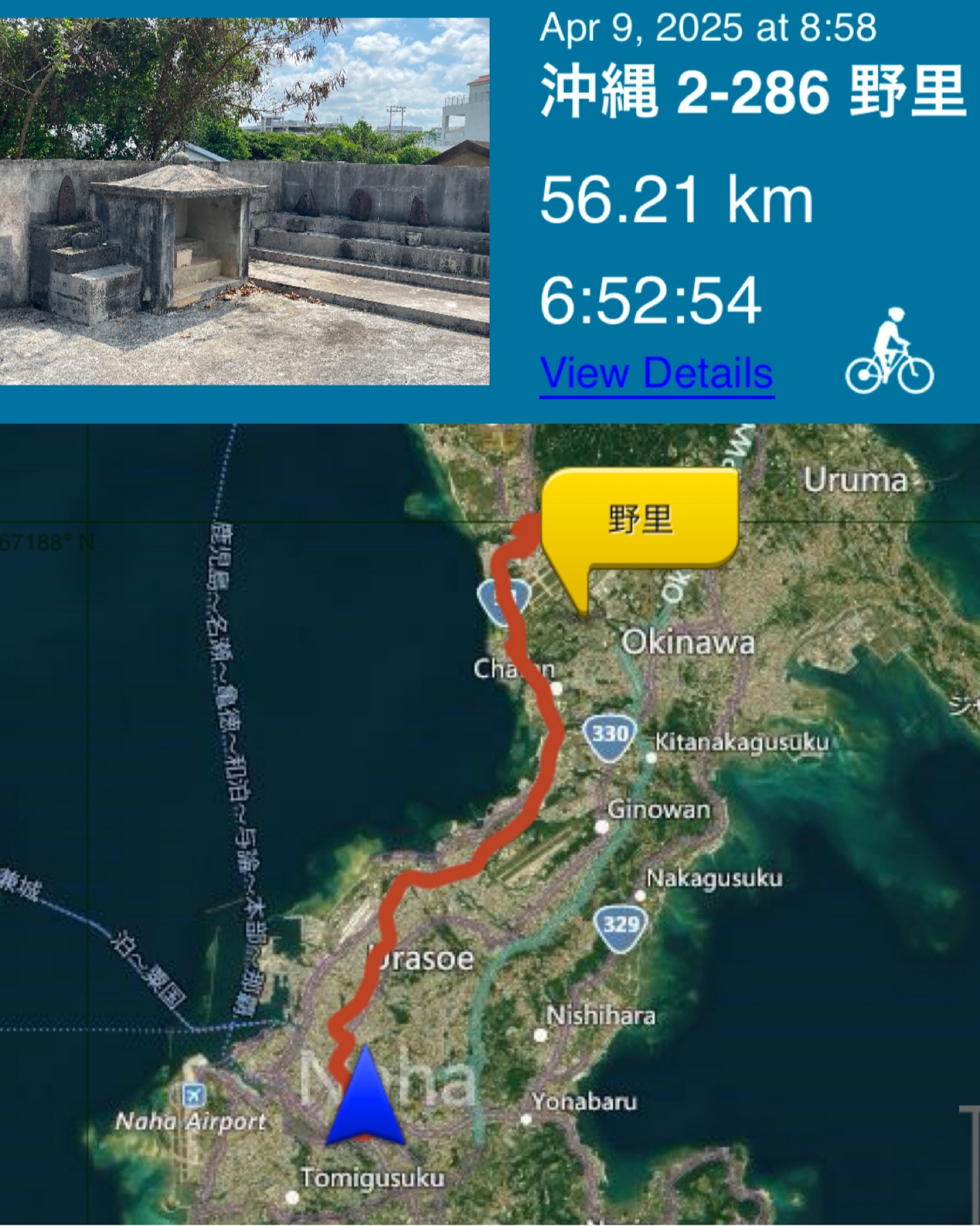Open the View Details link

[656, 373]
